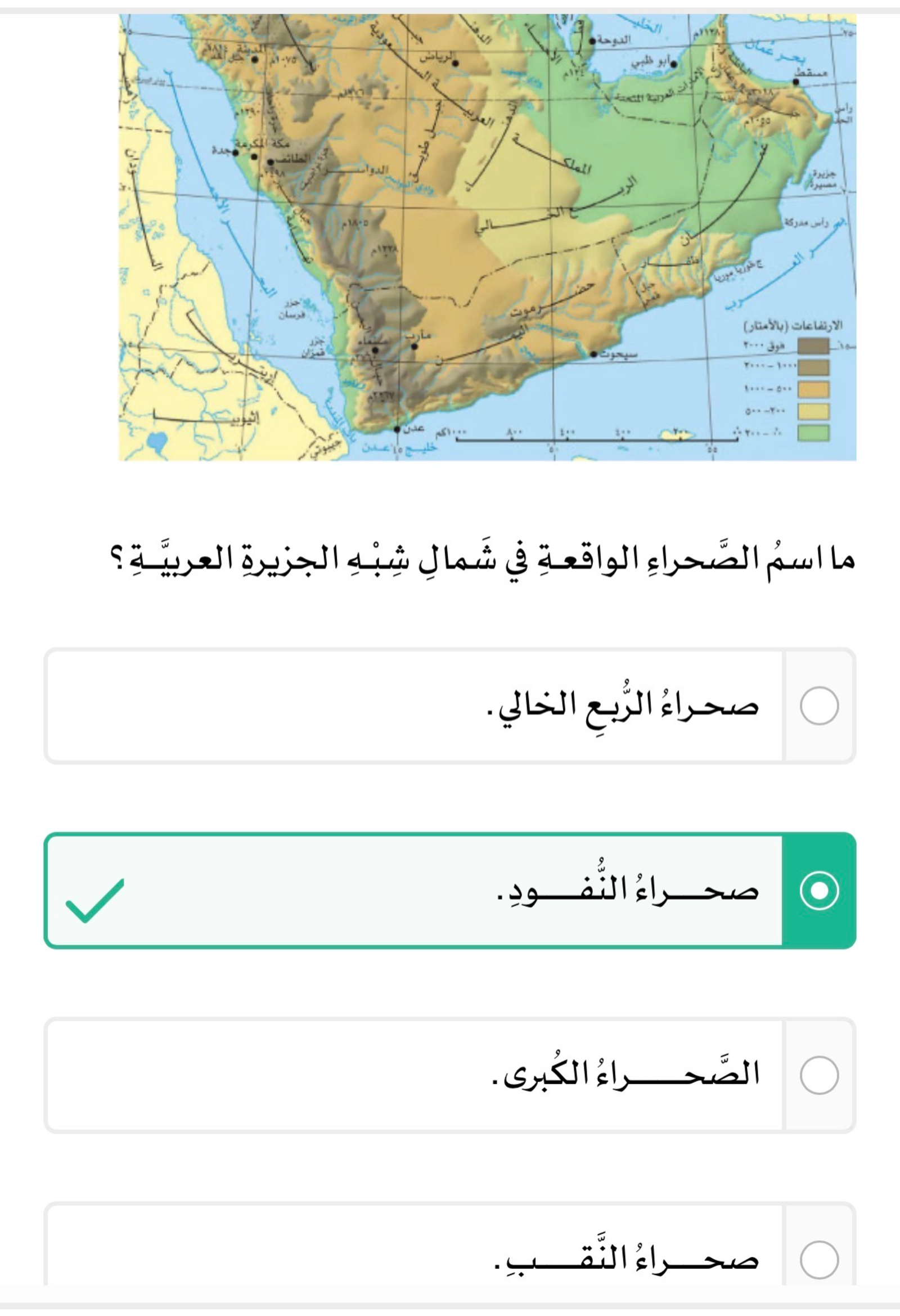The width and height of the screenshot is (900, 1316).
Task: Select the answer صحراء الربع الخالي
Action: (x=449, y=706)
